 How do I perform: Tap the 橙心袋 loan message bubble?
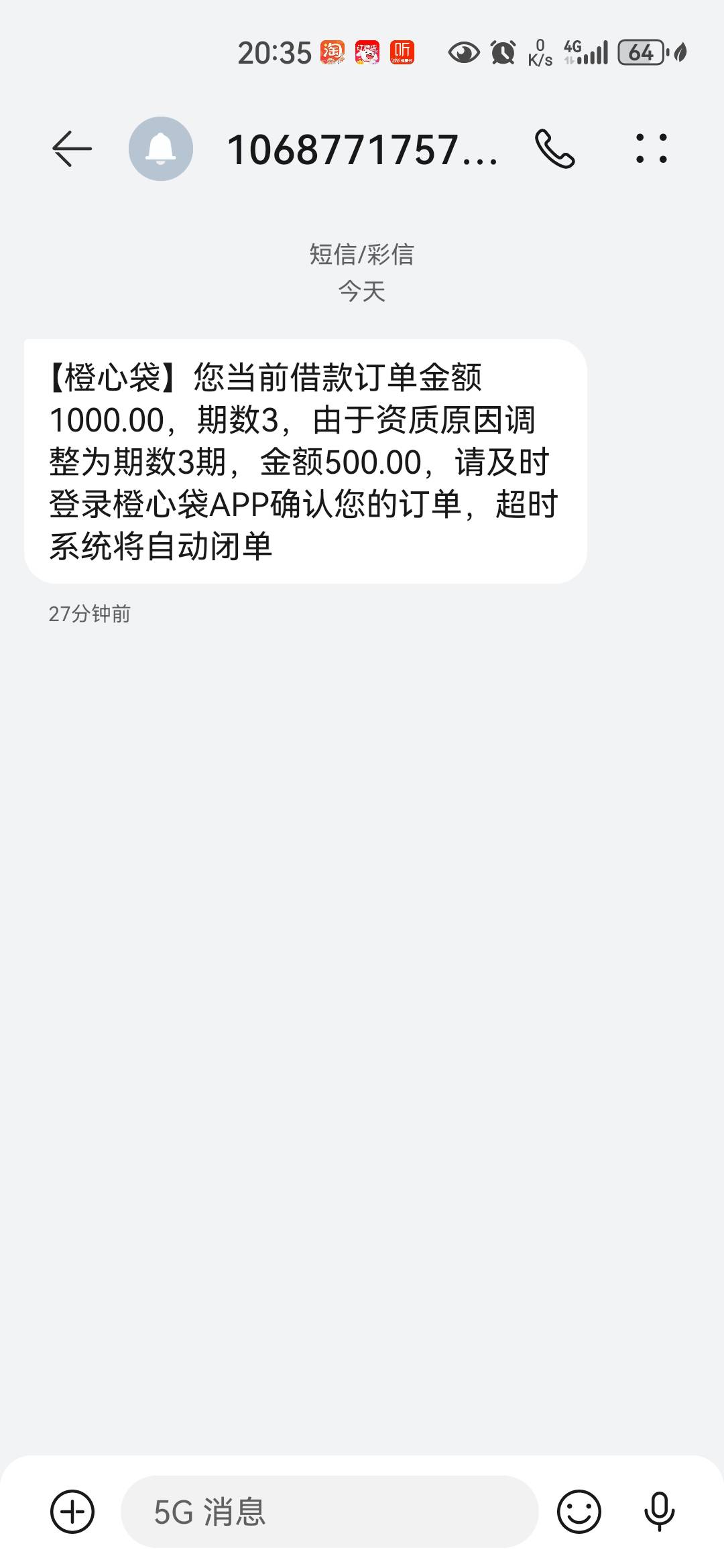[305, 461]
